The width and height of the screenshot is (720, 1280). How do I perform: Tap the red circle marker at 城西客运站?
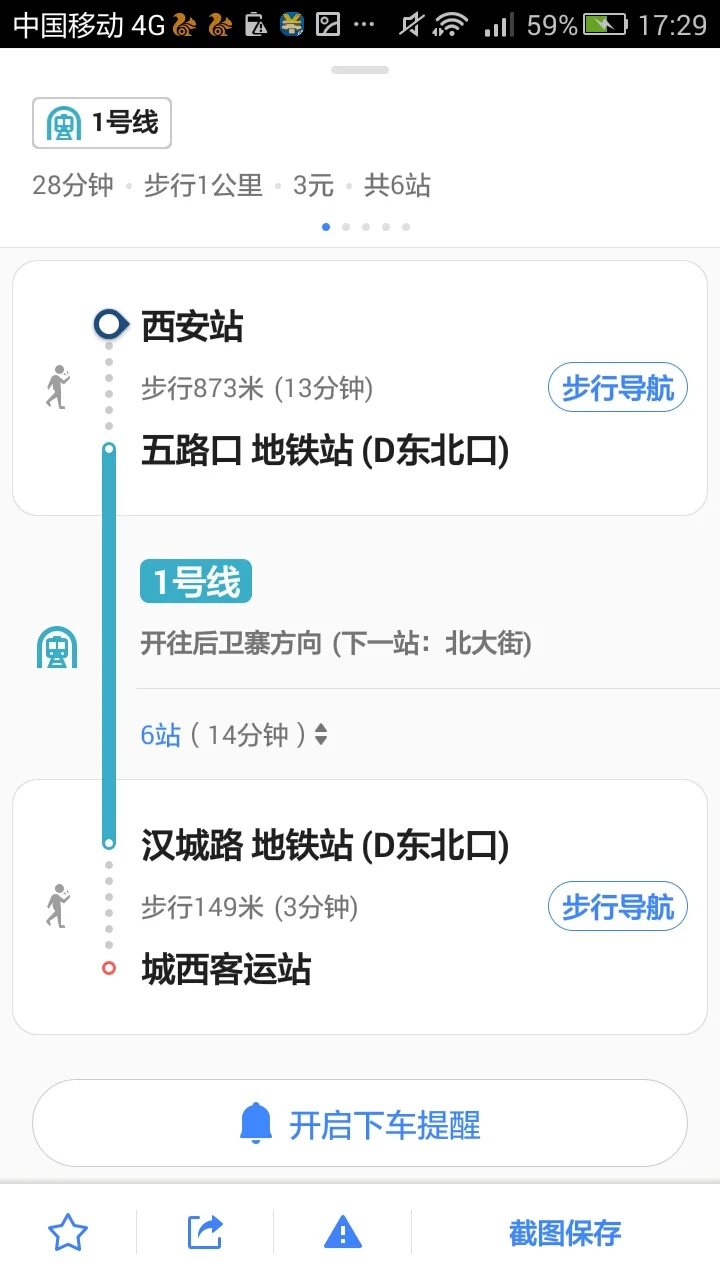[108, 968]
